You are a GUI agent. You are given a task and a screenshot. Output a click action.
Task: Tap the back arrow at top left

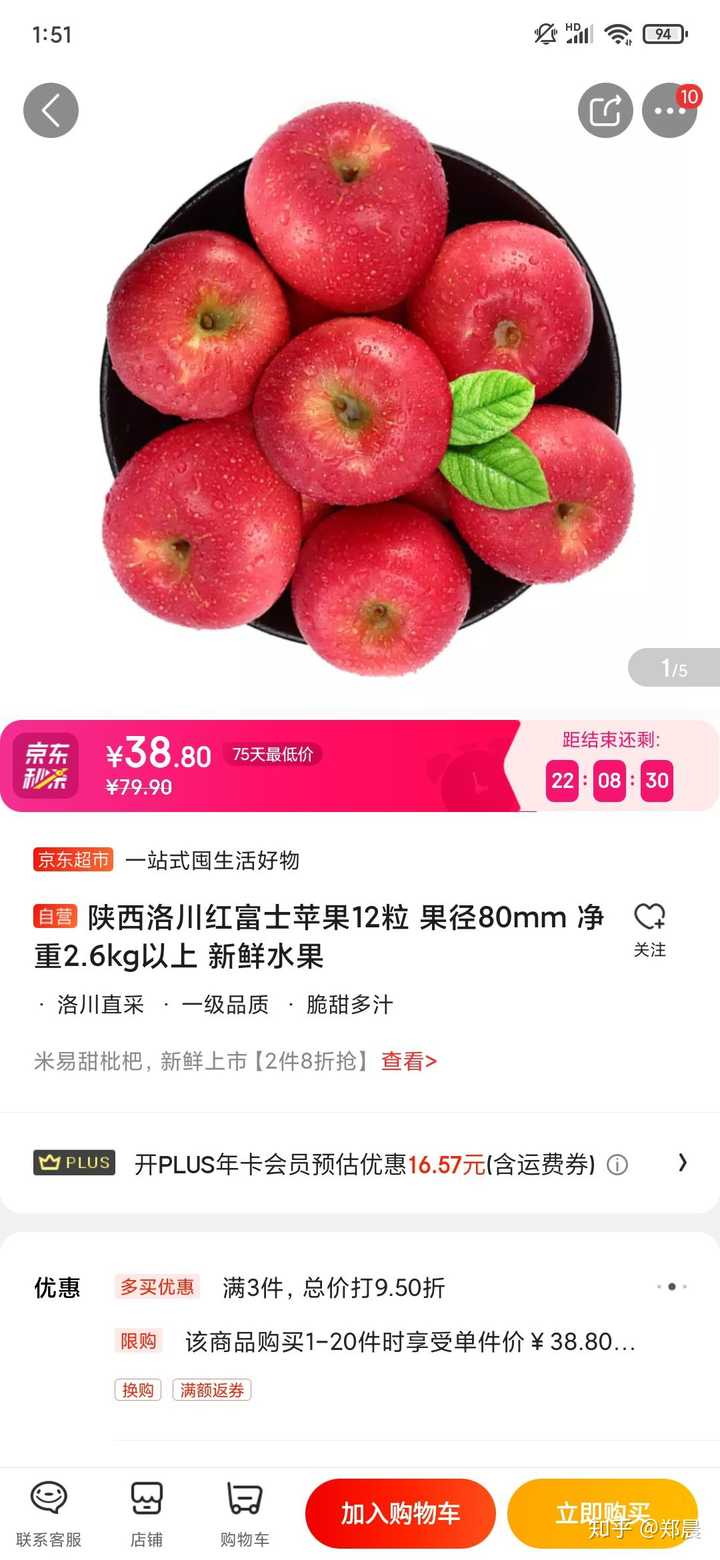pos(51,110)
